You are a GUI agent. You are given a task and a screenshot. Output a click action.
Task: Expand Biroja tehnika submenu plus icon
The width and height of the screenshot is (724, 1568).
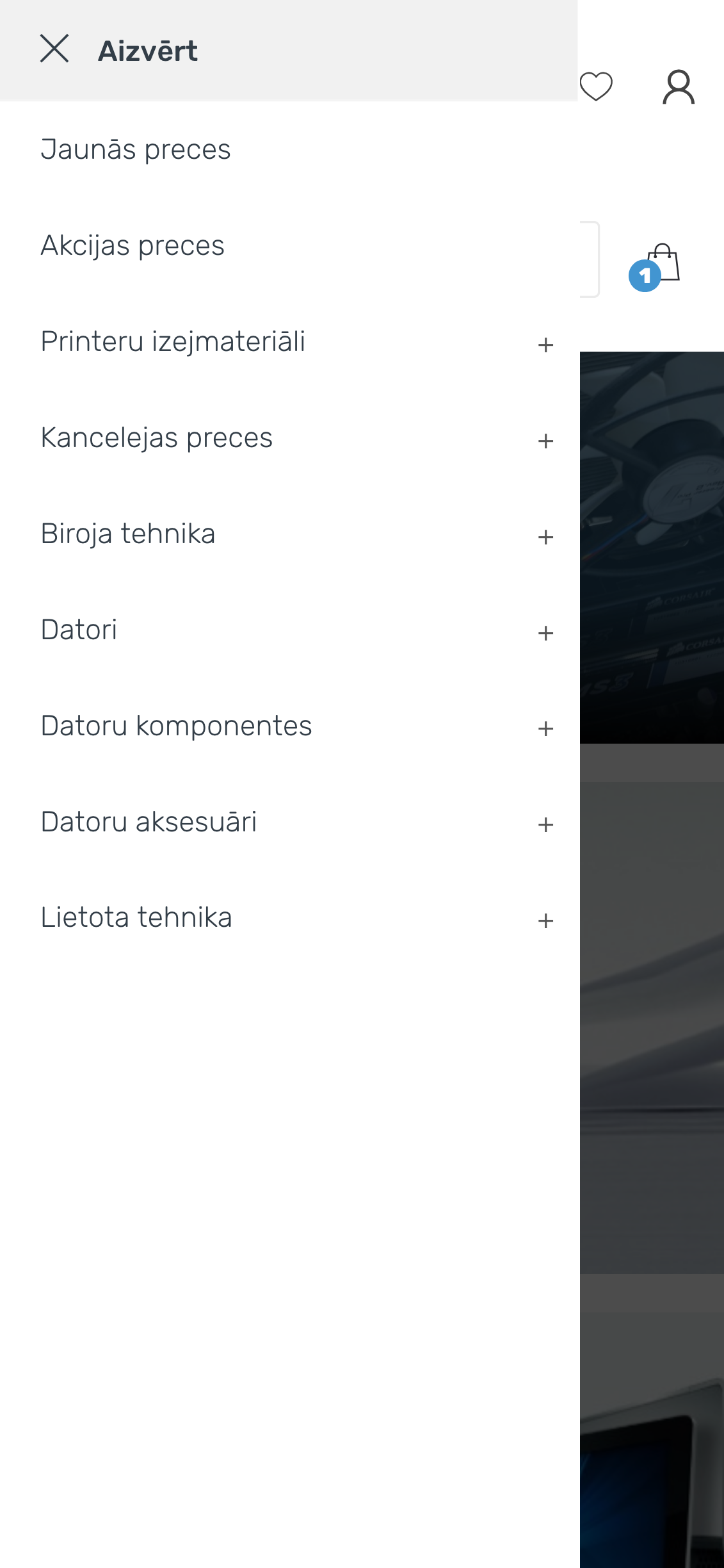click(x=545, y=537)
